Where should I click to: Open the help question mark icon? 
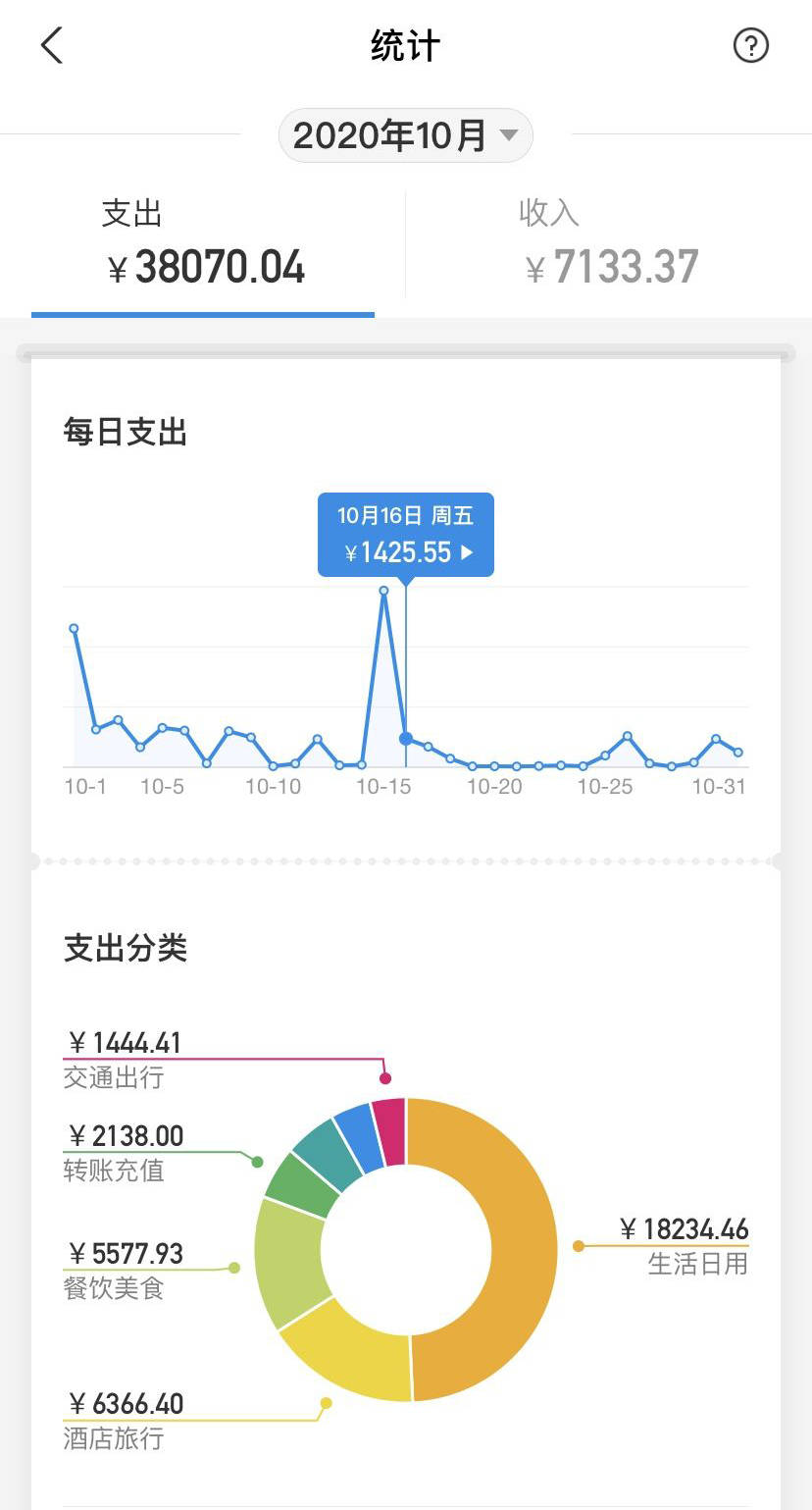[750, 45]
